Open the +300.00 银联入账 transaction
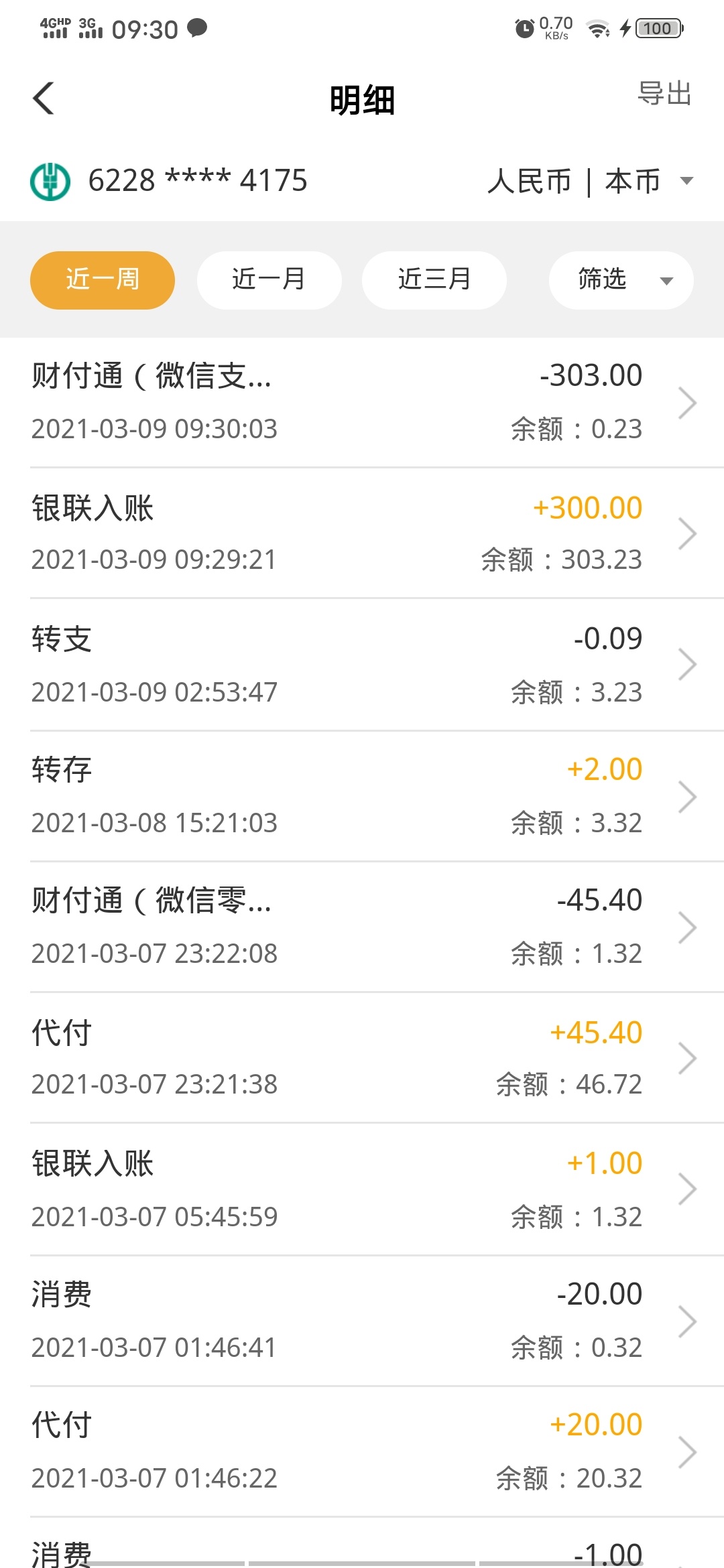 [x=362, y=533]
